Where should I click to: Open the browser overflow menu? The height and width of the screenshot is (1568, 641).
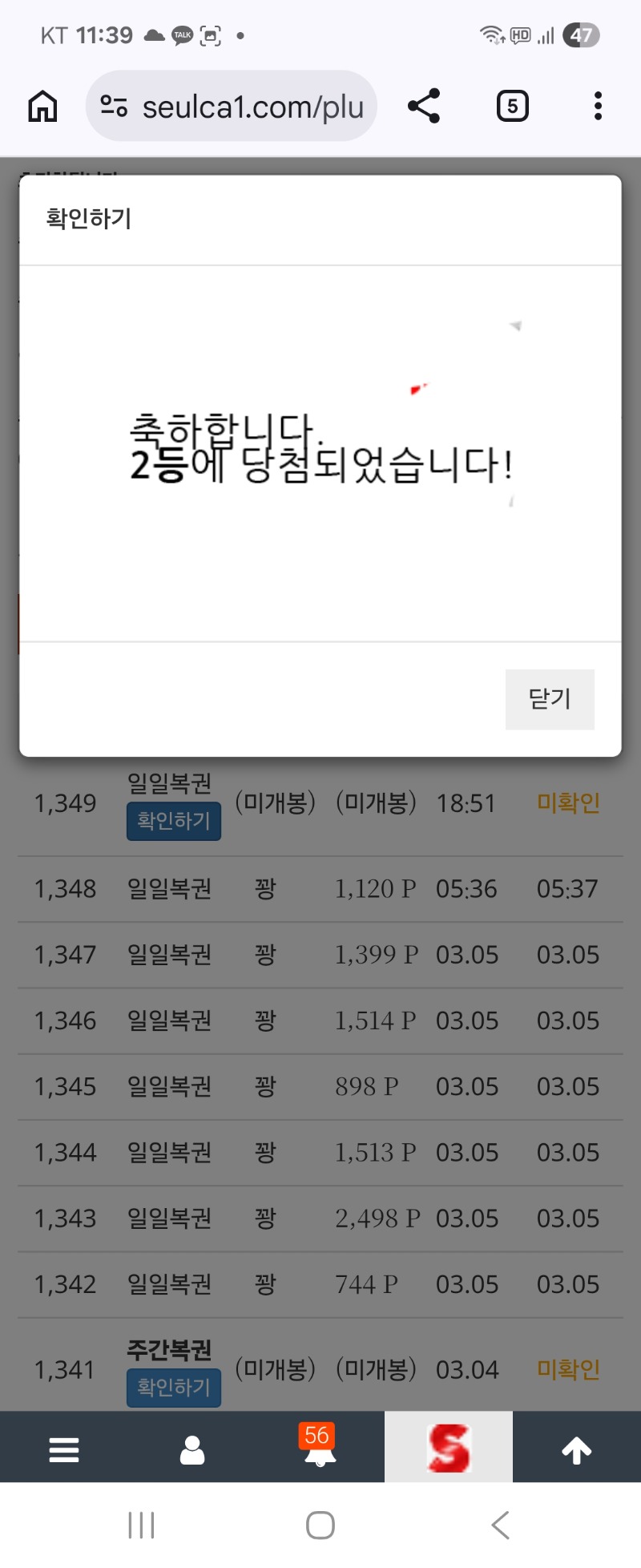pyautogui.click(x=598, y=106)
